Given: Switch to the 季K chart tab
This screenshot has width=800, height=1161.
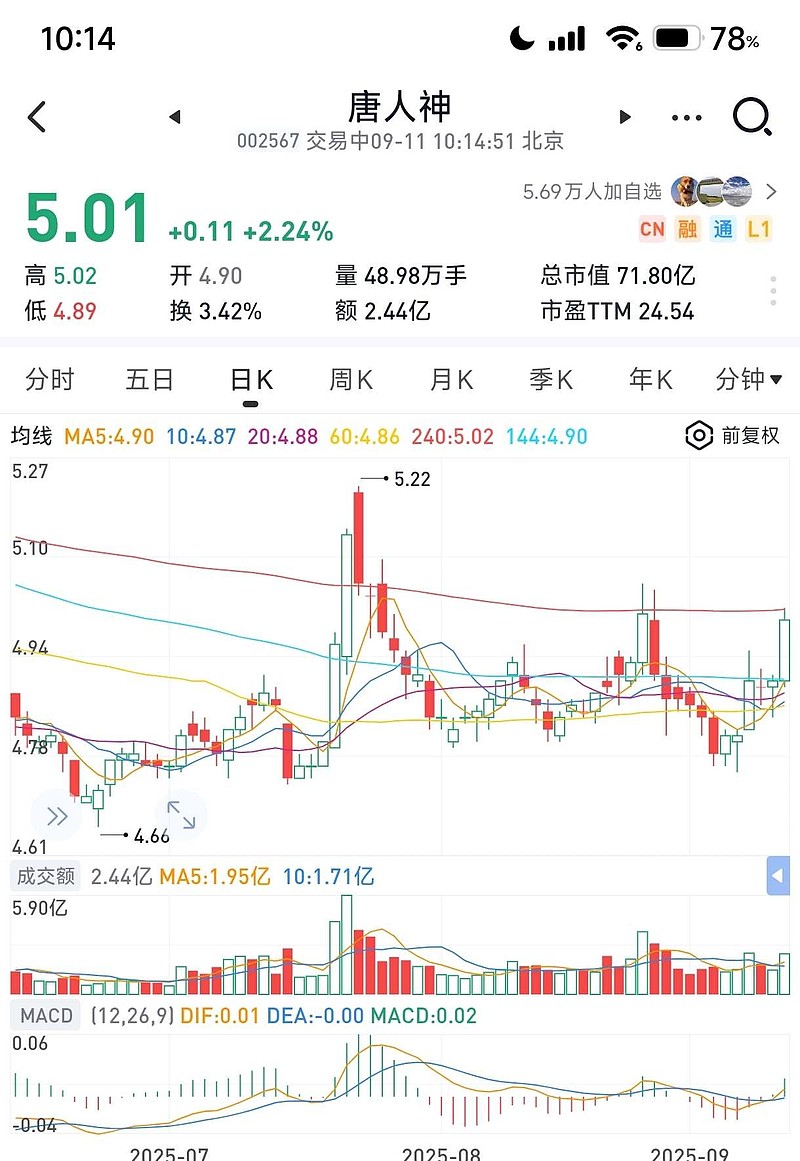Looking at the screenshot, I should 551,380.
